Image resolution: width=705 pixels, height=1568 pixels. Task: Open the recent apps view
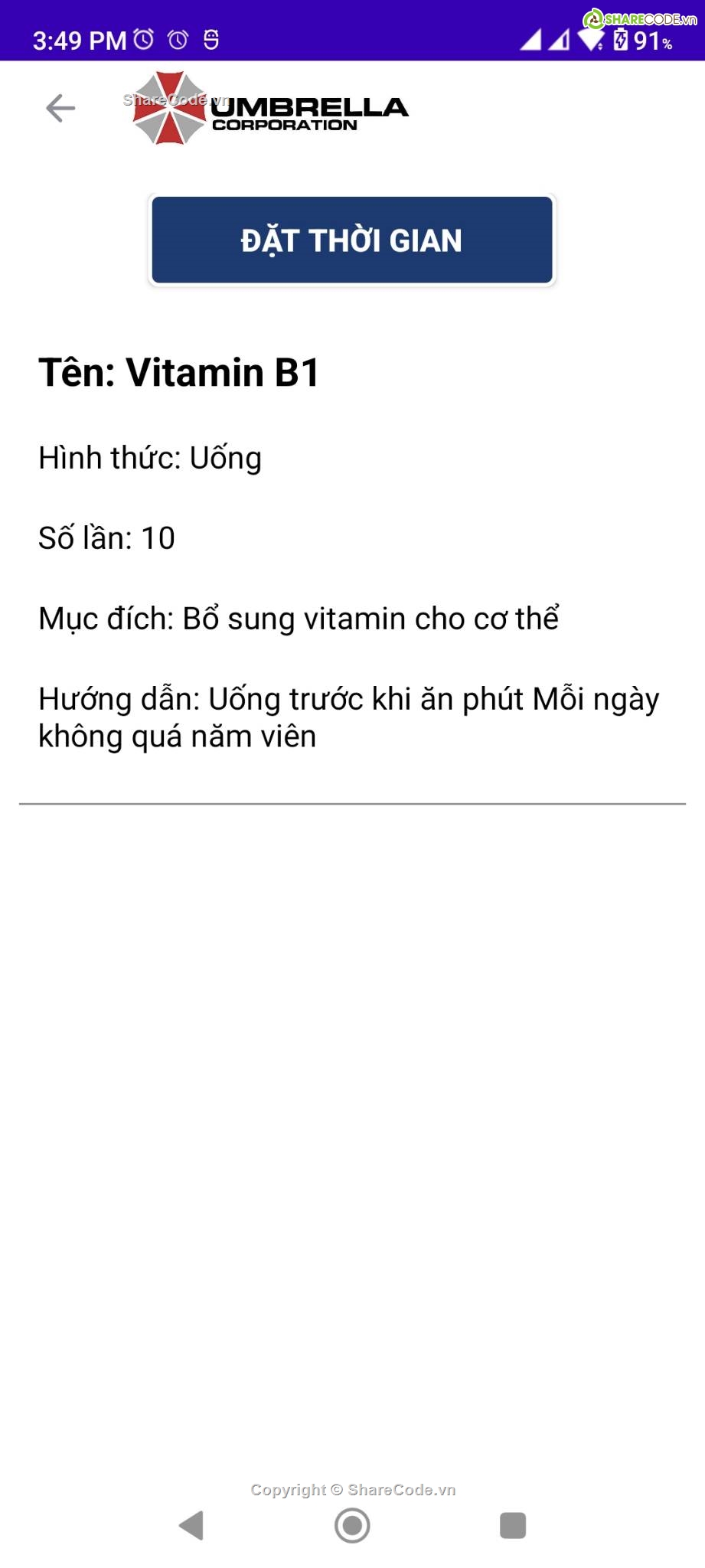(512, 1525)
